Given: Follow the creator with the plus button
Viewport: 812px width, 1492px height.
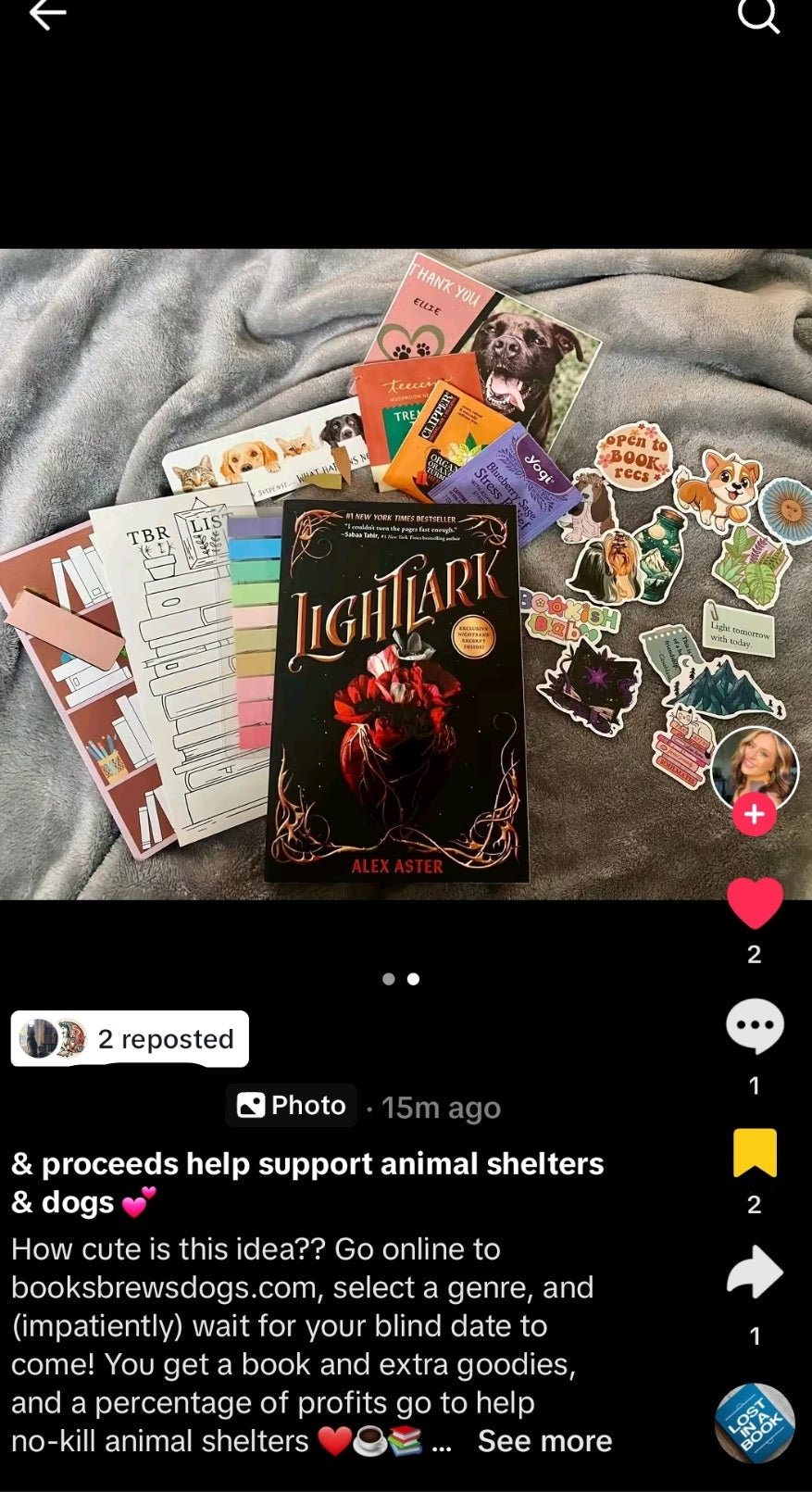Looking at the screenshot, I should pos(754,814).
